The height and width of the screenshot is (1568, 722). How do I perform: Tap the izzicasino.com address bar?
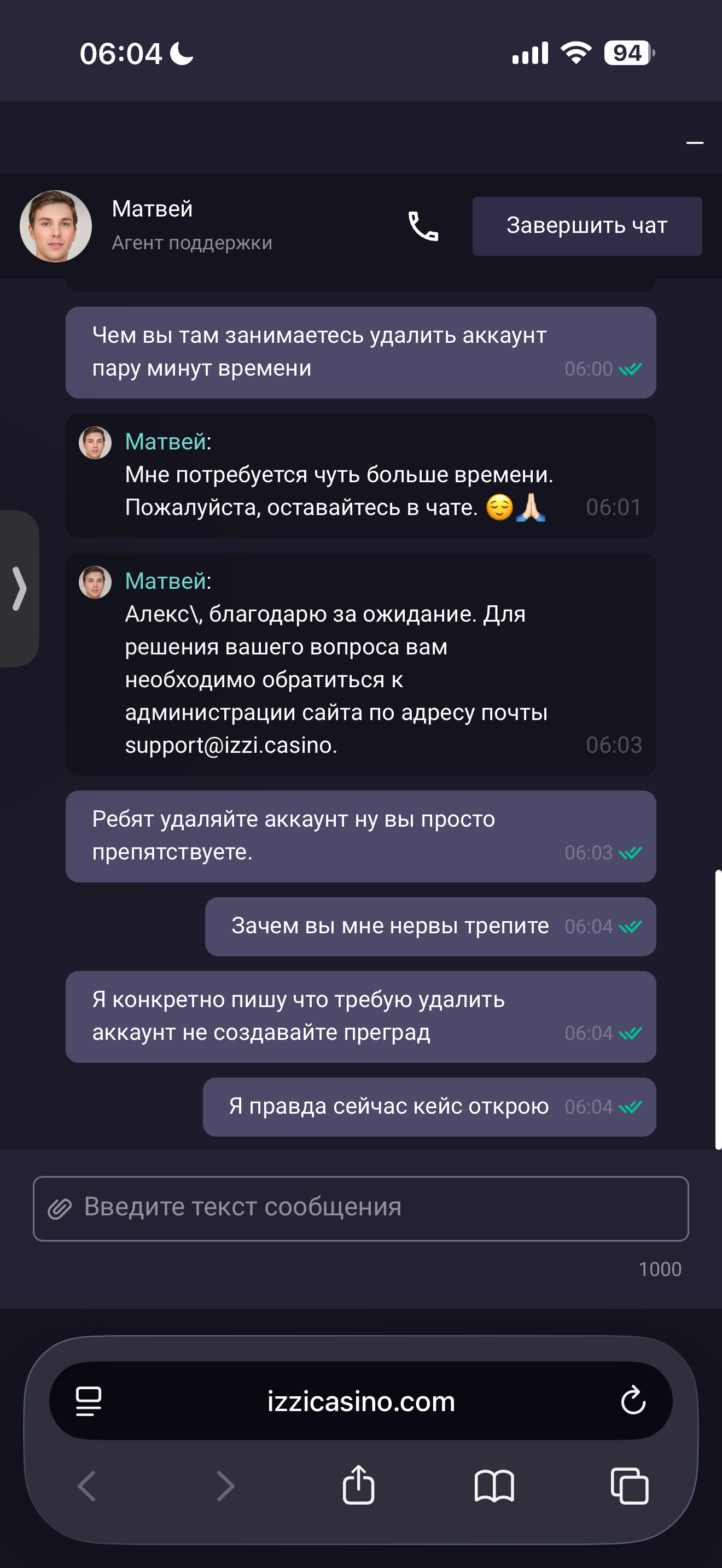[x=361, y=1401]
